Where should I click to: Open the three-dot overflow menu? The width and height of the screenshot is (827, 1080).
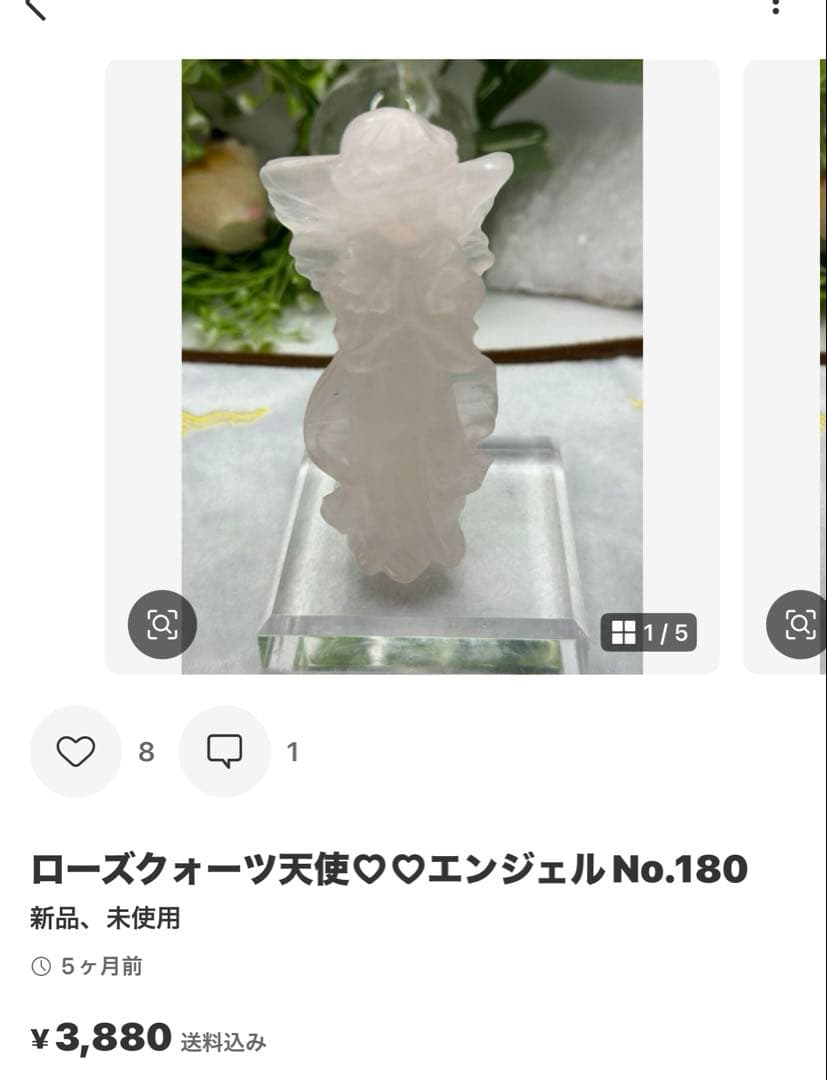[x=775, y=6]
